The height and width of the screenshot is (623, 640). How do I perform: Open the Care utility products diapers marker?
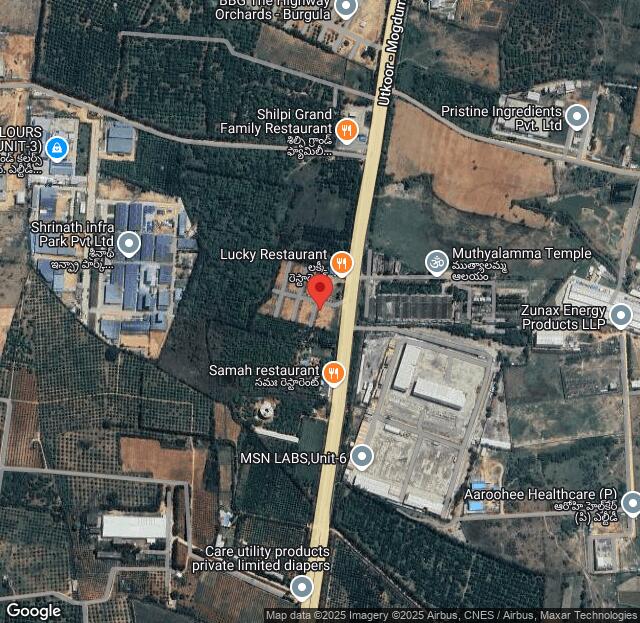pos(302,587)
